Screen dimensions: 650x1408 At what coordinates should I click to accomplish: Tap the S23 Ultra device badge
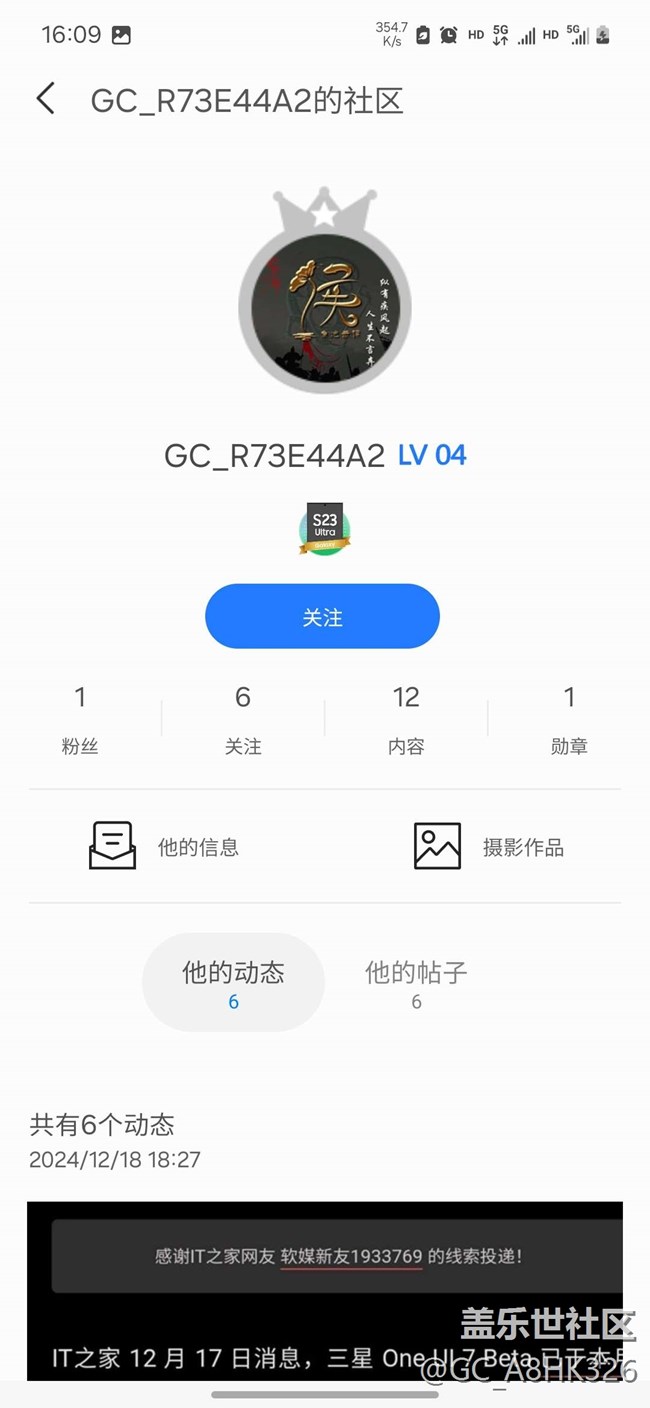click(324, 528)
